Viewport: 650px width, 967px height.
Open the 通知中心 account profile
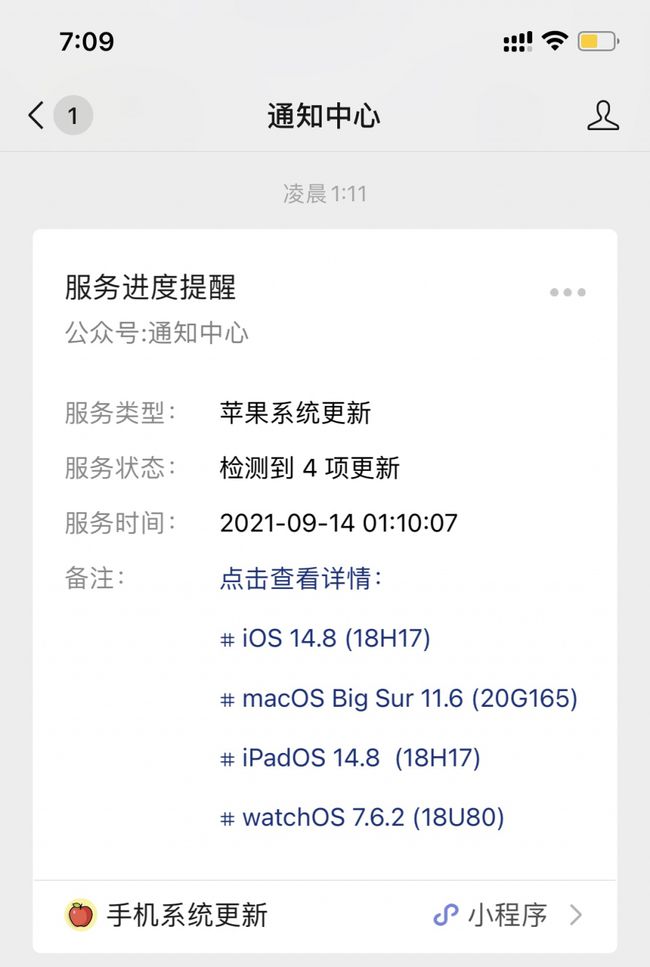602,116
